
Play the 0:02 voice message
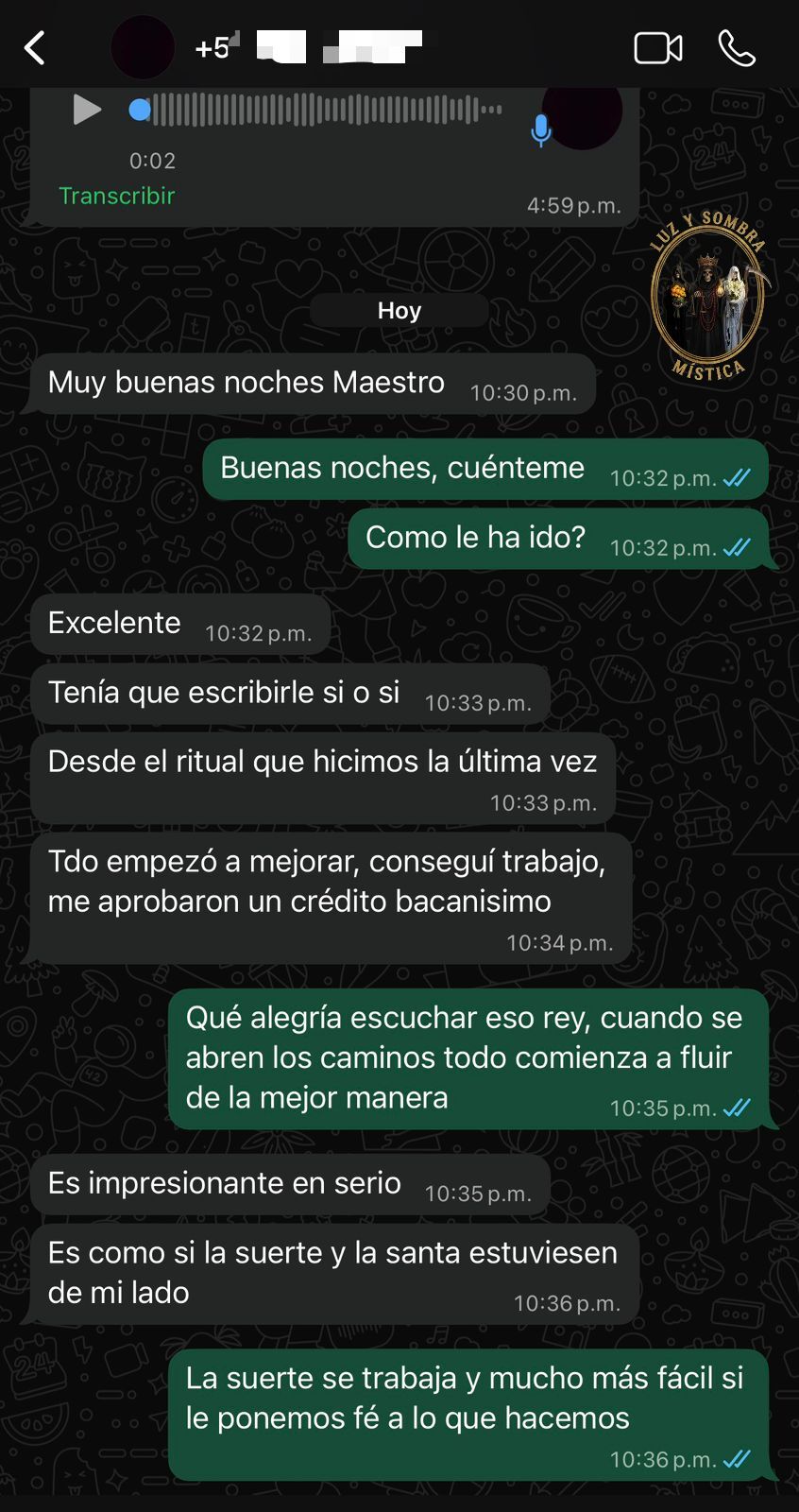click(x=86, y=111)
